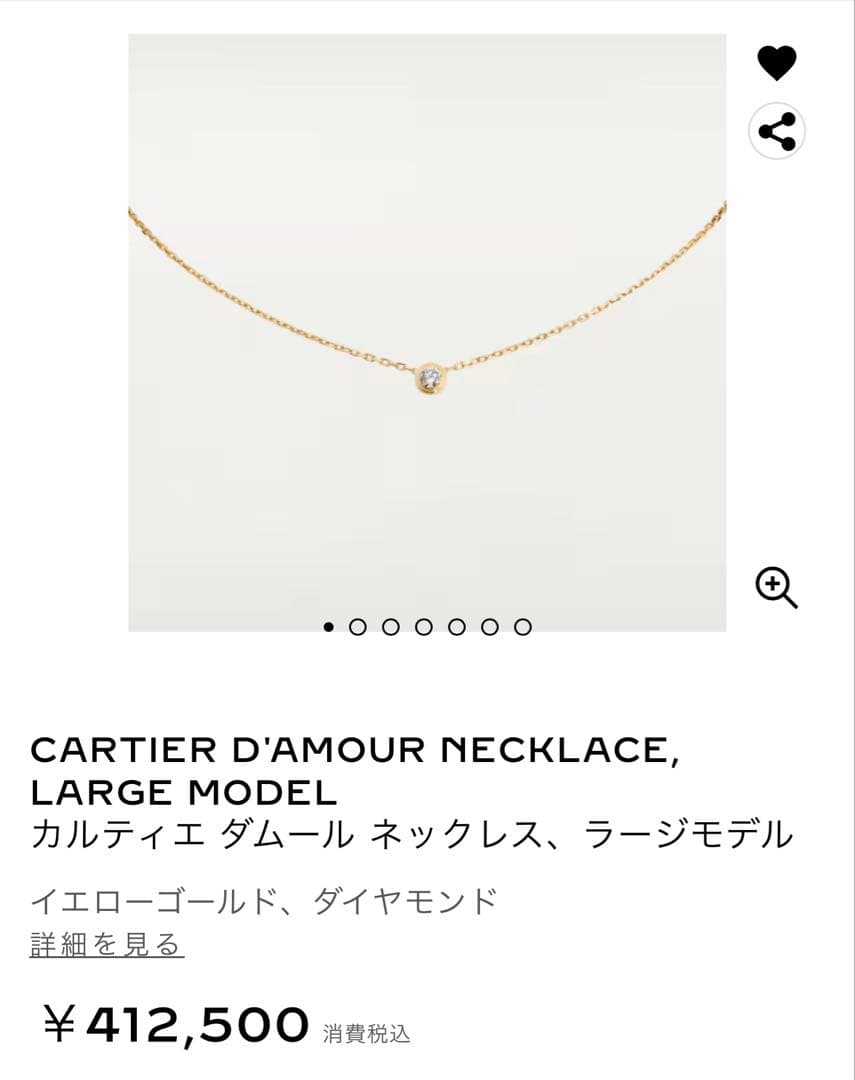Image resolution: width=855 pixels, height=1080 pixels.
Task: Select the last carousel dot
Action: click(522, 626)
